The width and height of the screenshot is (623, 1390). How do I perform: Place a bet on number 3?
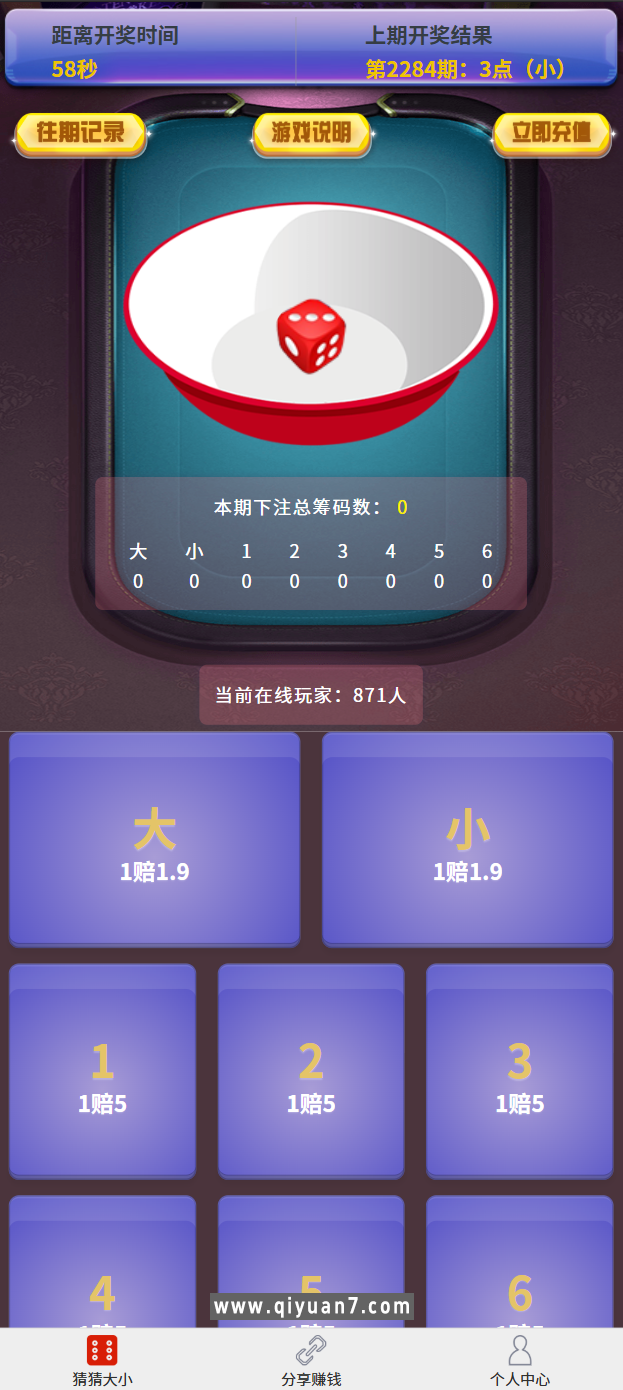520,1072
